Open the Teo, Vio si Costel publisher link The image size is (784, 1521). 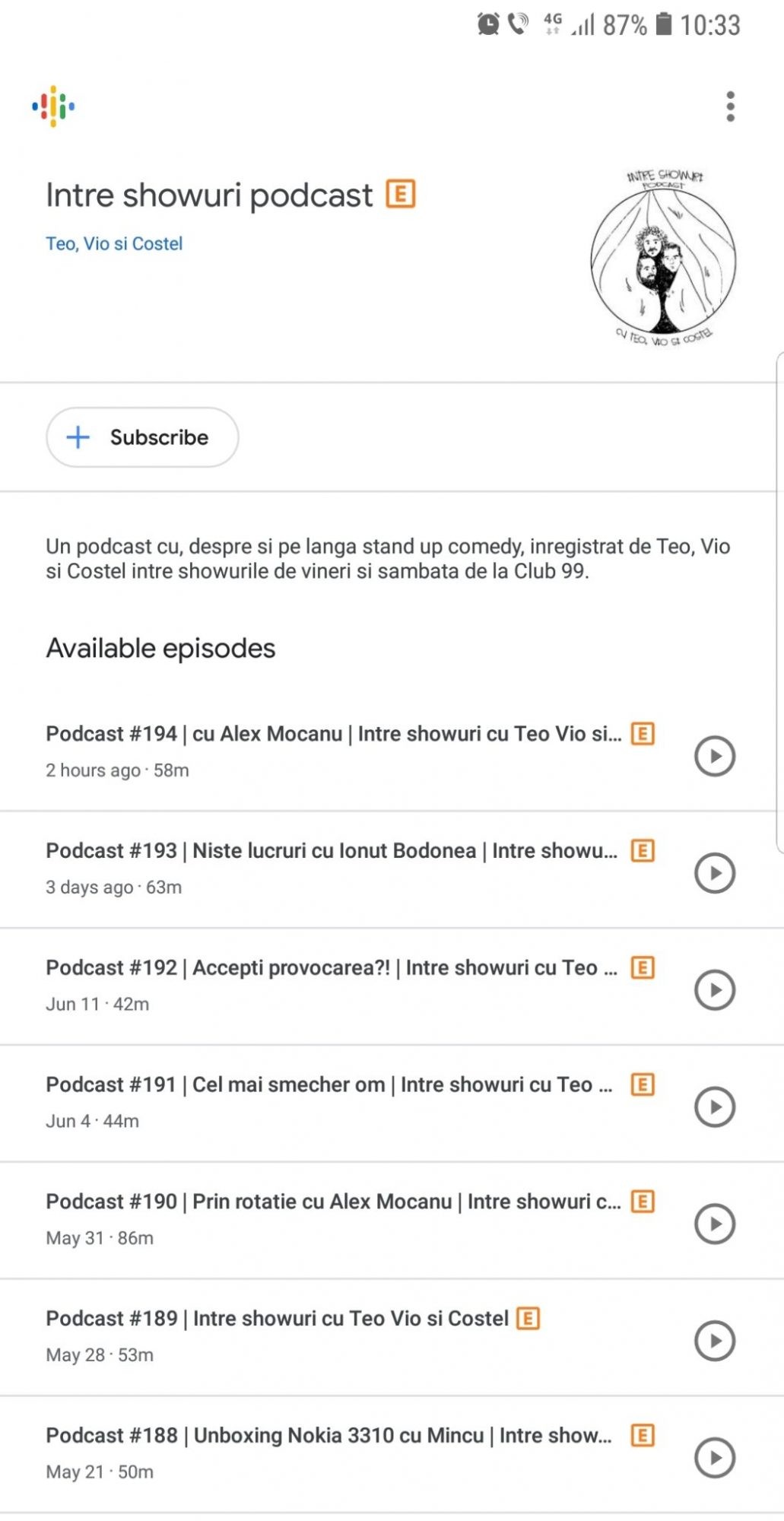click(x=114, y=243)
